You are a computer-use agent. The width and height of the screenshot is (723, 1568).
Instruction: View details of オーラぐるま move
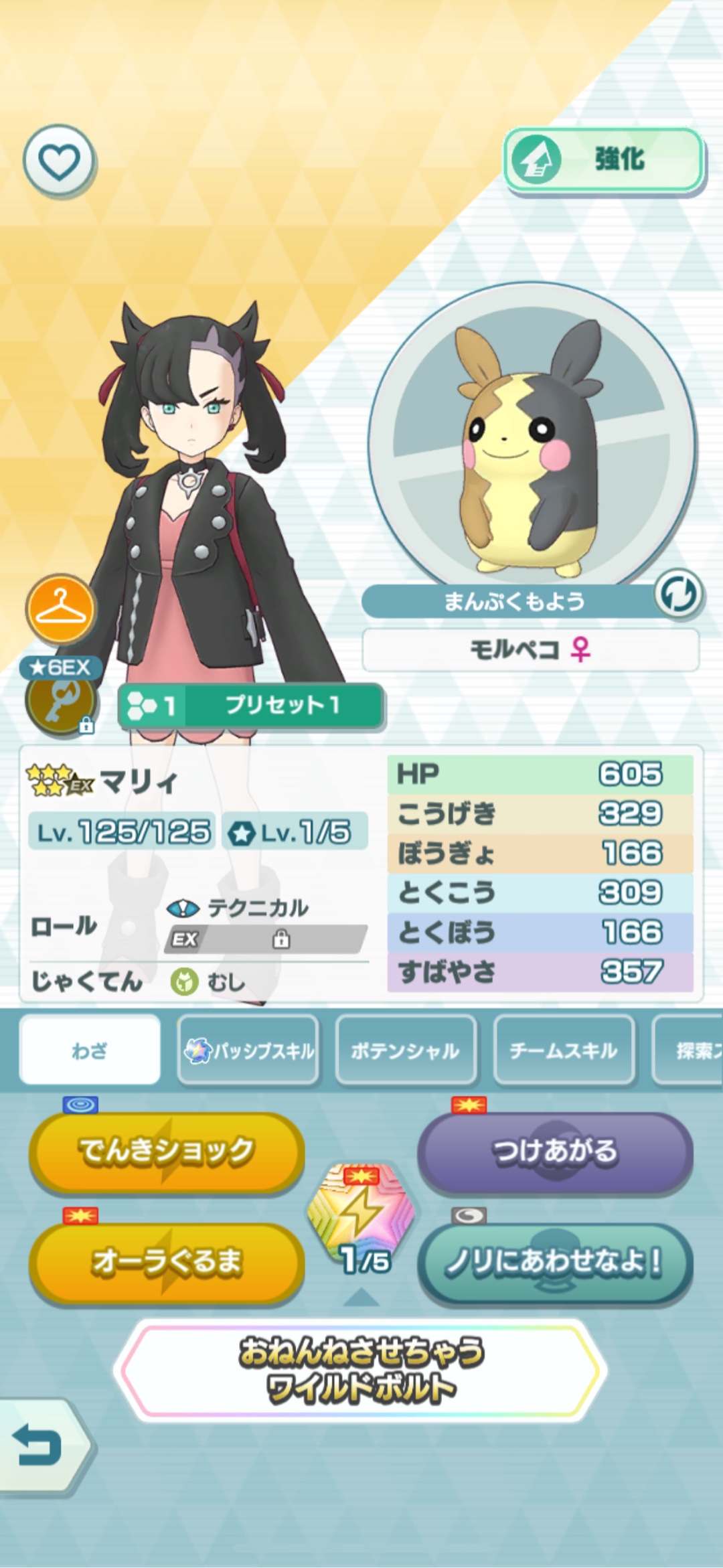tap(167, 1262)
